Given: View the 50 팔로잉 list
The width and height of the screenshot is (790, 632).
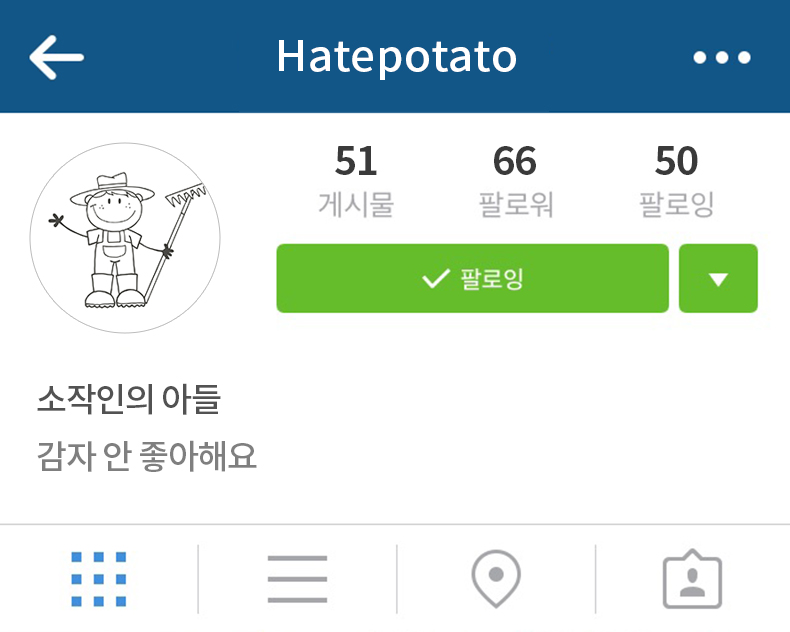Looking at the screenshot, I should (x=676, y=180).
